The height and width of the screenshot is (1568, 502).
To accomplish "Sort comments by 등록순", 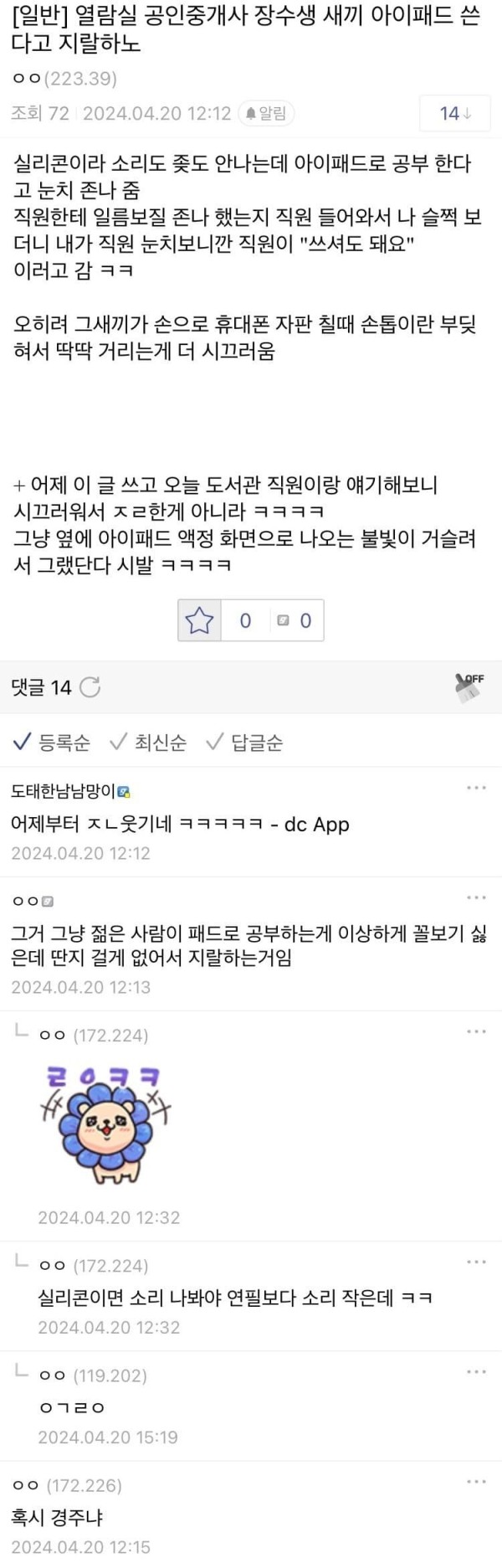I will click(52, 742).
